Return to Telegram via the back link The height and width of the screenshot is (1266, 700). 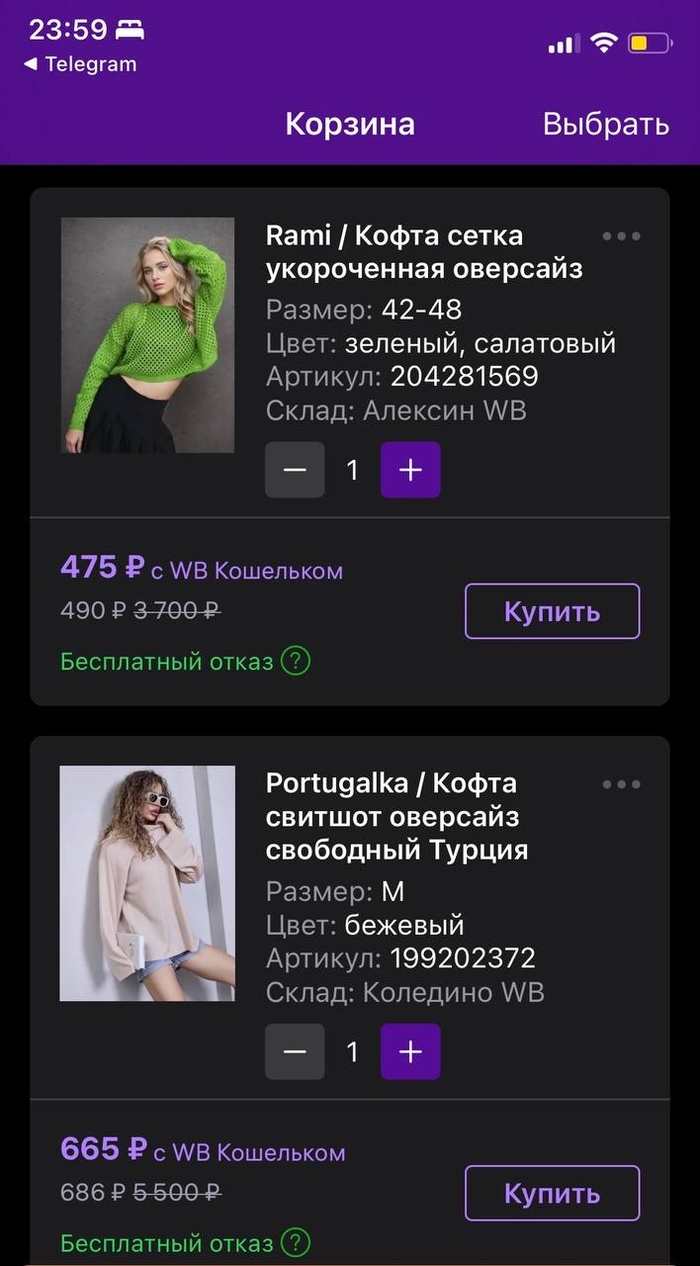[80, 64]
